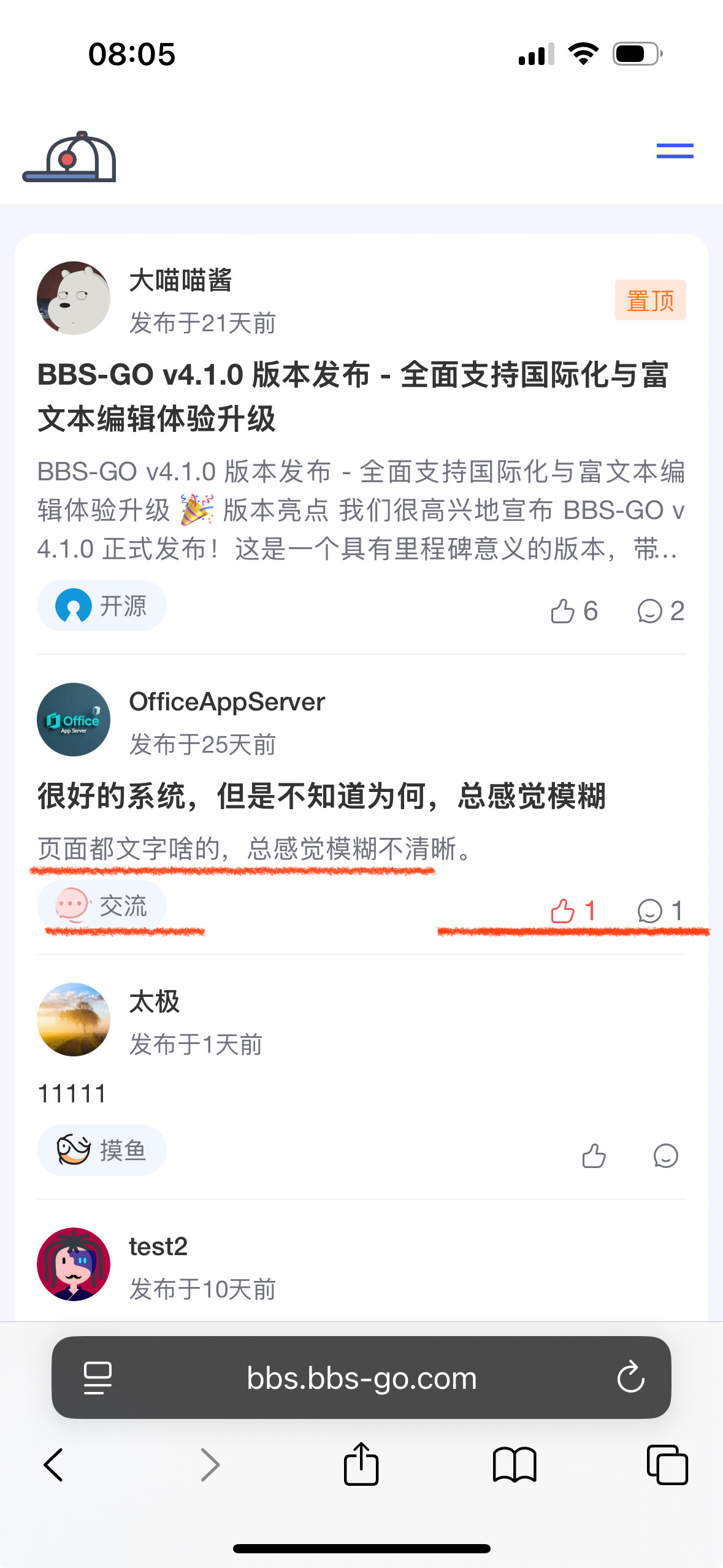This screenshot has width=723, height=1568.
Task: Open comments on OfficeAppServer's post
Action: (660, 911)
